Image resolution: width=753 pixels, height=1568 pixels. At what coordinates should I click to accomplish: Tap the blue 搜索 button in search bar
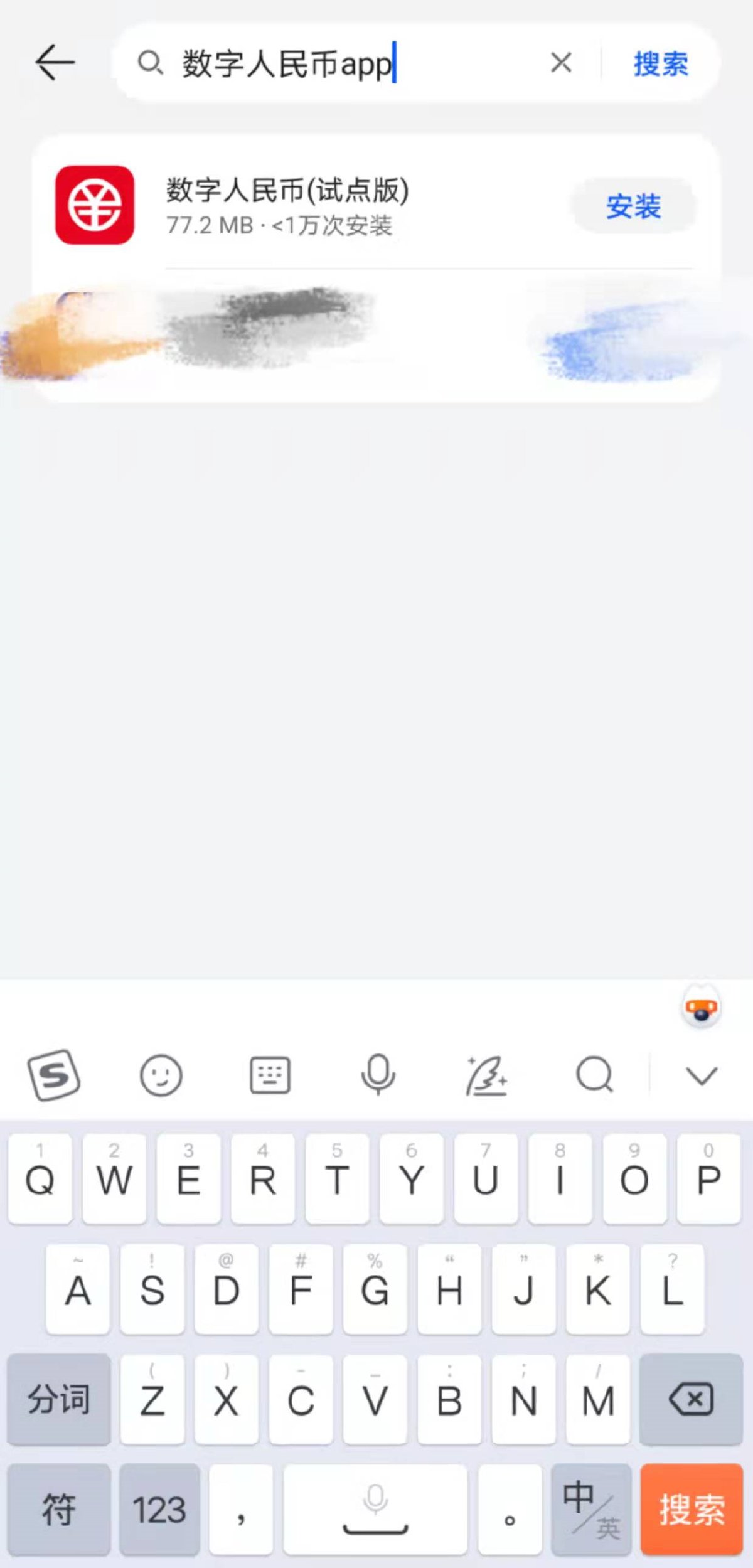pos(660,64)
